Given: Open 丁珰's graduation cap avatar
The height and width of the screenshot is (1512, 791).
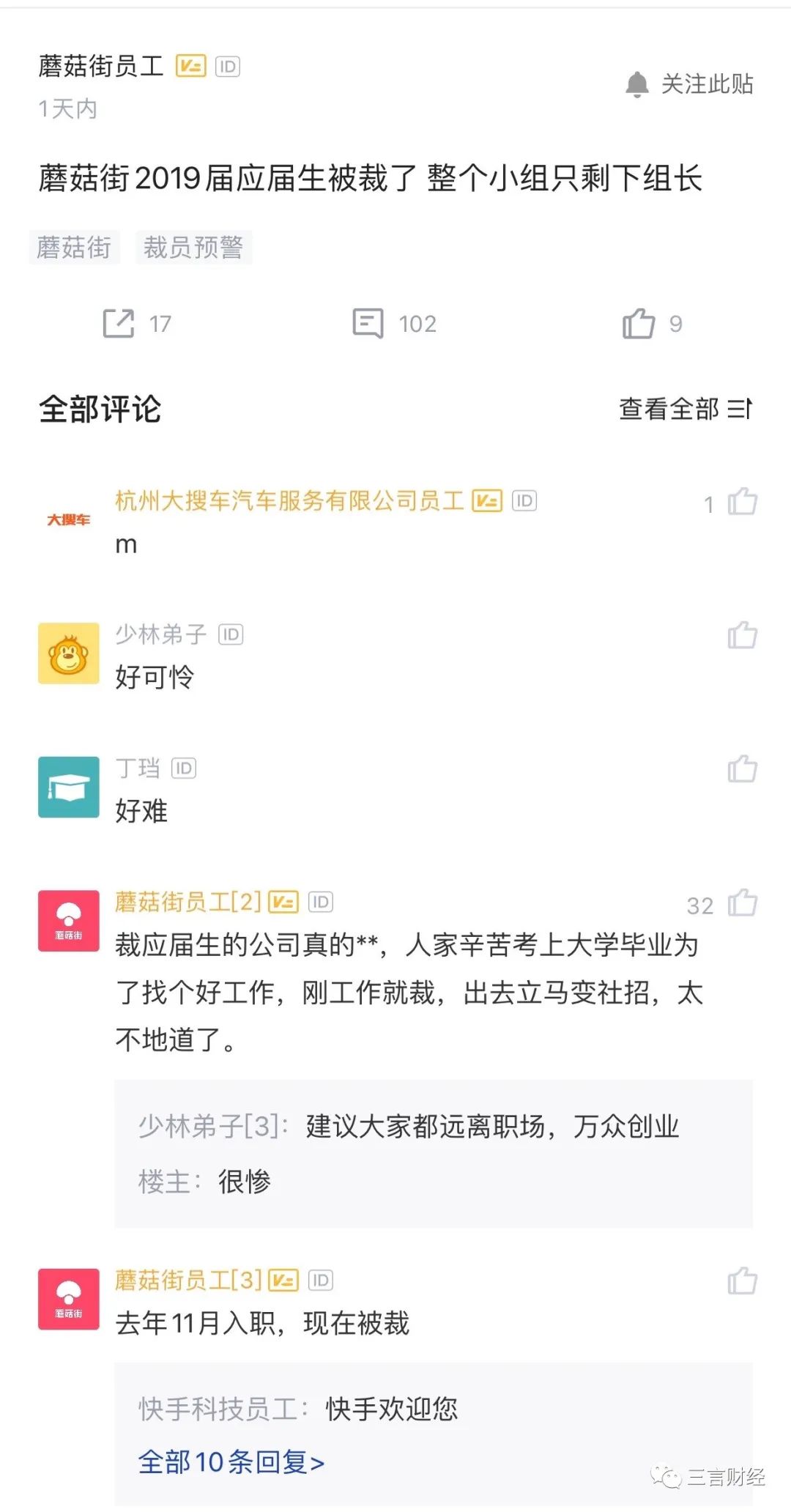Looking at the screenshot, I should pos(69,787).
